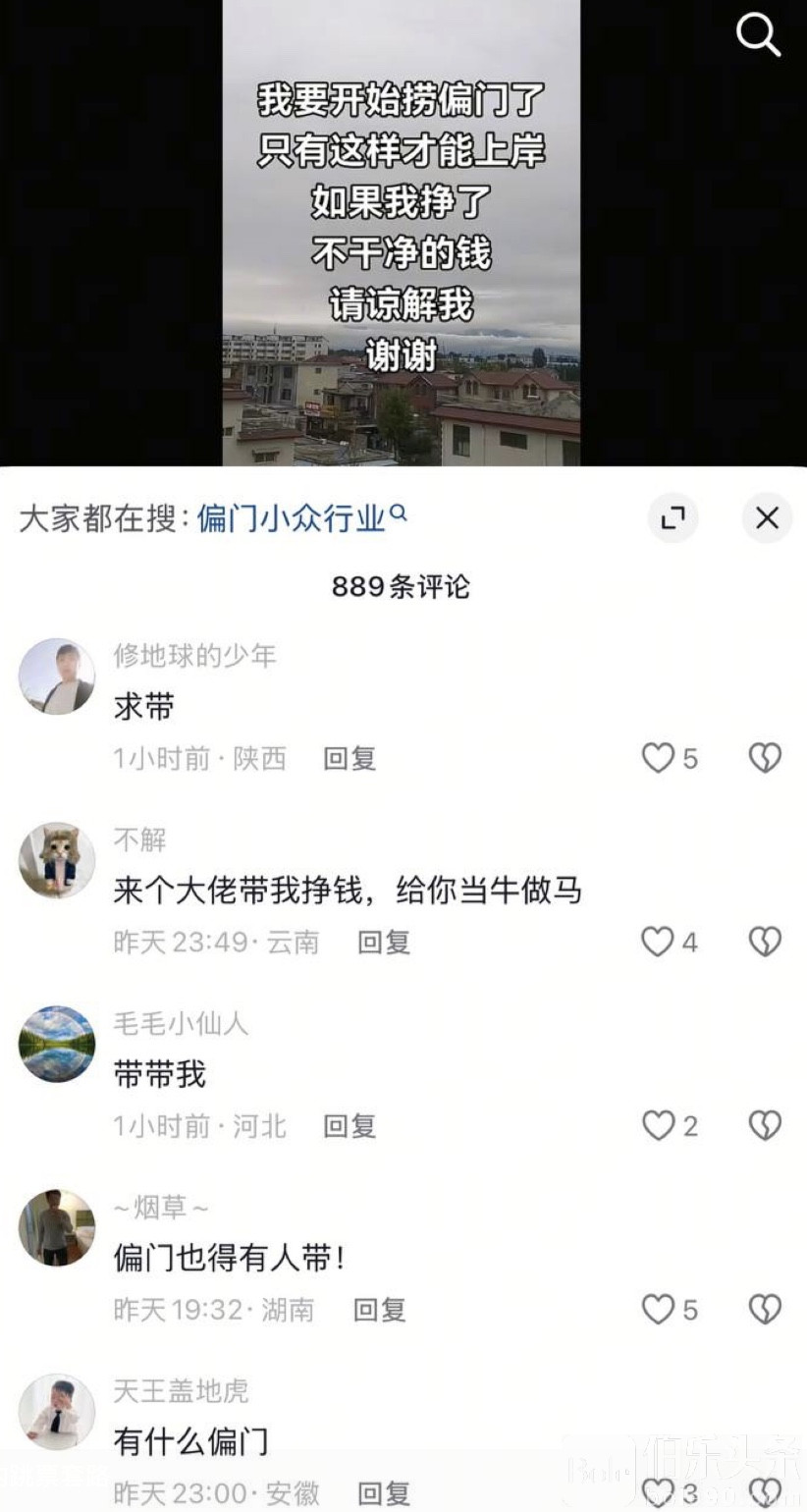Reply to 毛毛小仙人
This screenshot has width=807, height=1512.
tap(350, 1126)
